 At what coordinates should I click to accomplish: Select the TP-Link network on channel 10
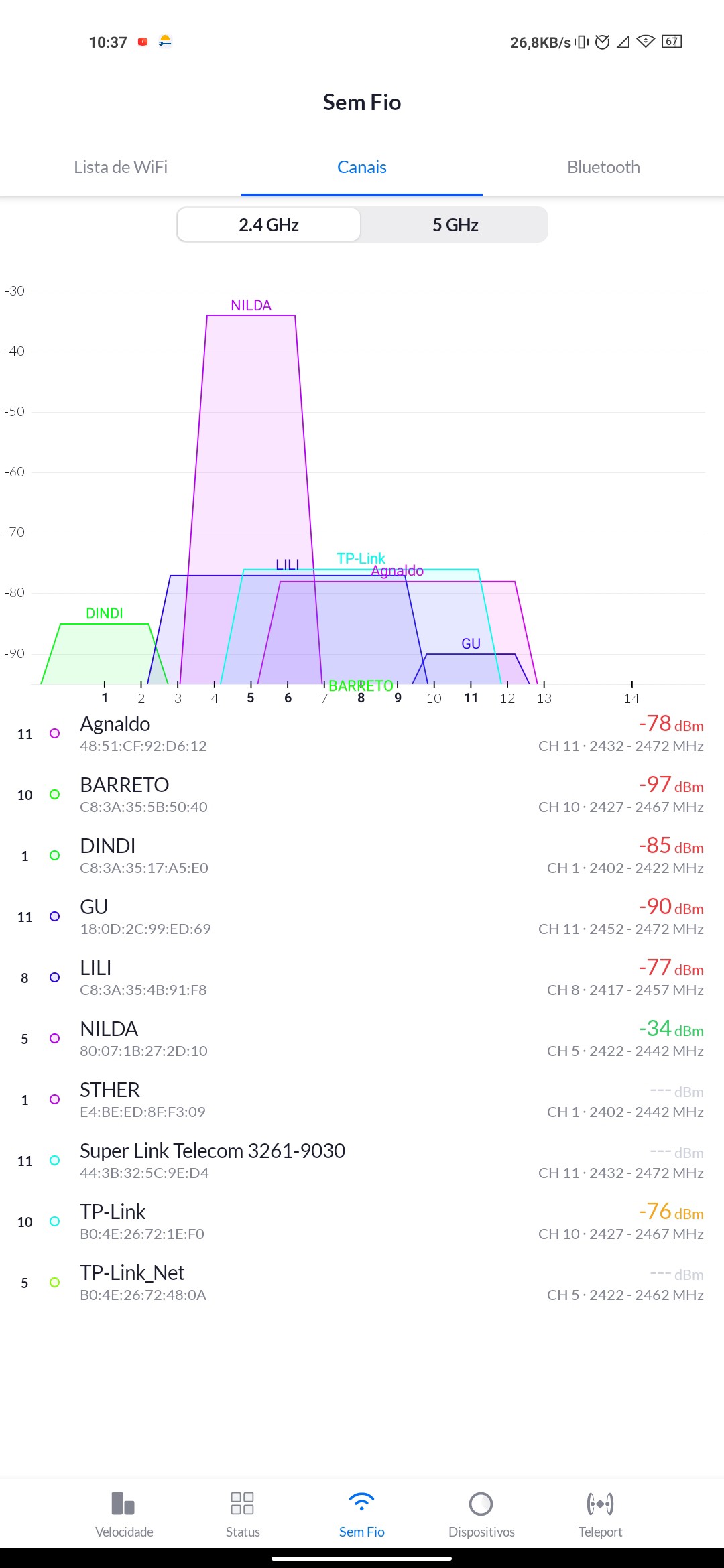point(362,1222)
